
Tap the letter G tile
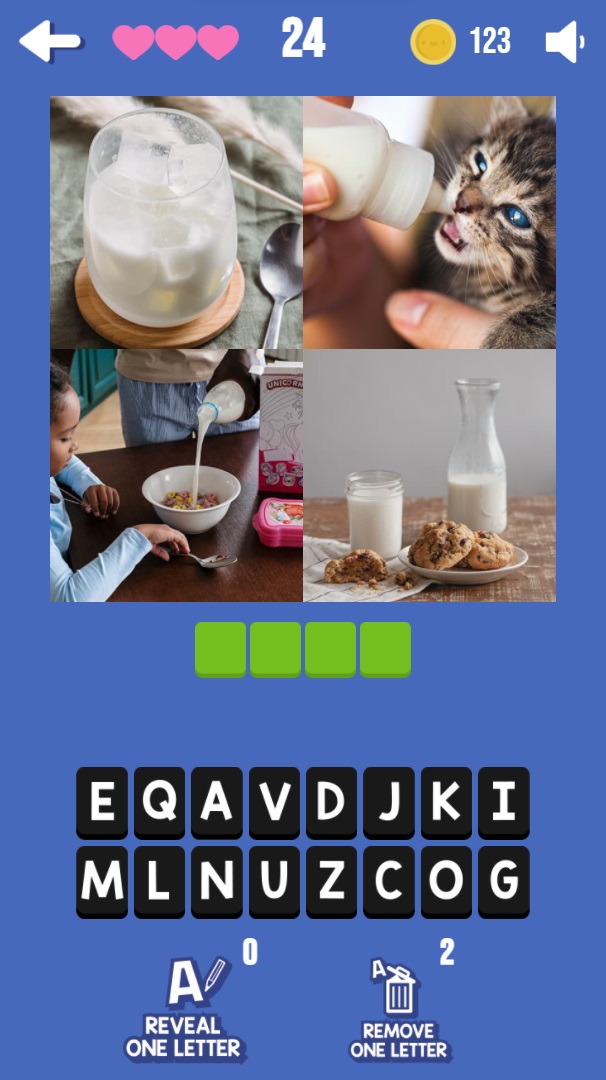tap(504, 881)
